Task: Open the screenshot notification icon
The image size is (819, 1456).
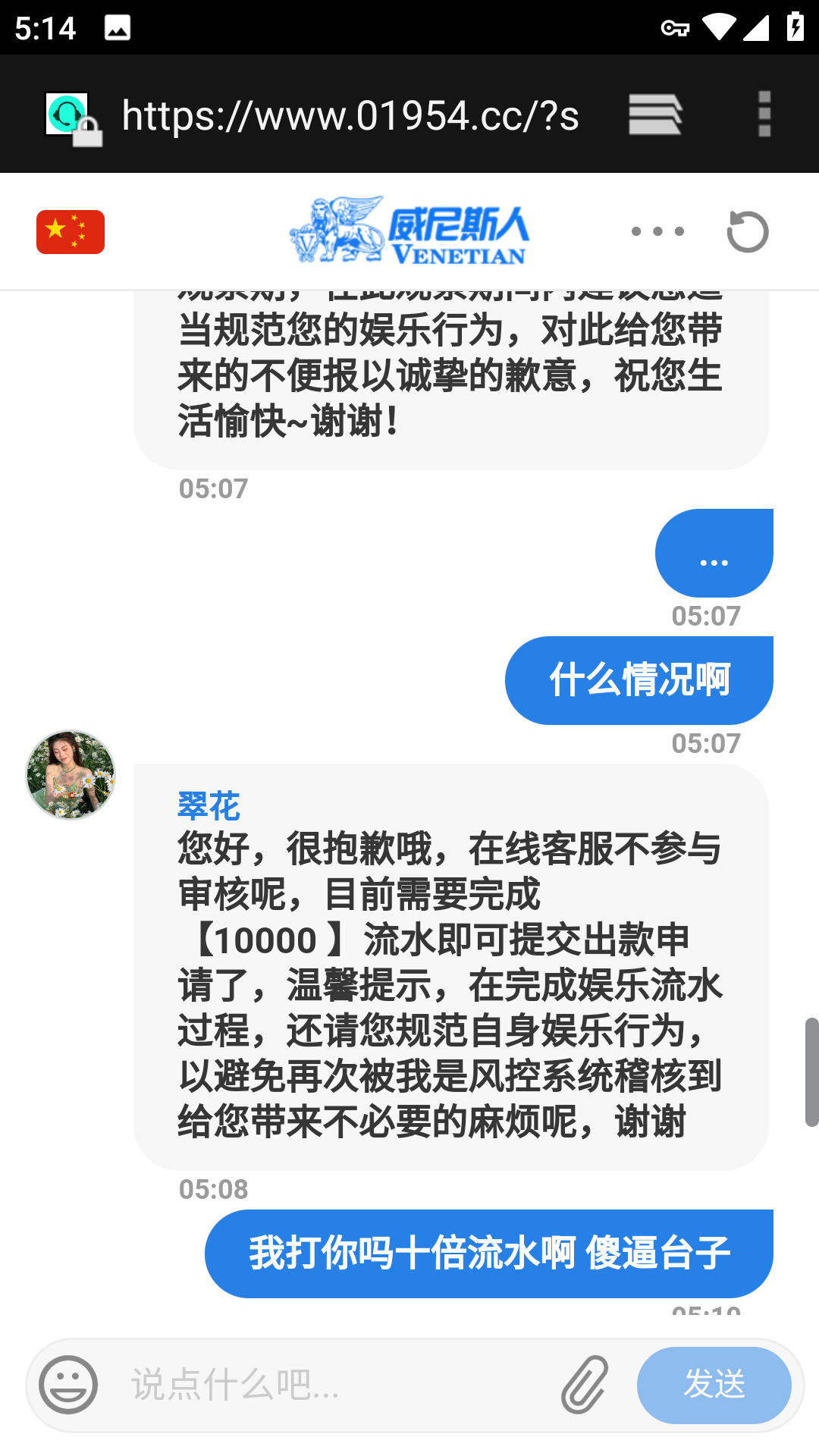Action: [x=116, y=27]
